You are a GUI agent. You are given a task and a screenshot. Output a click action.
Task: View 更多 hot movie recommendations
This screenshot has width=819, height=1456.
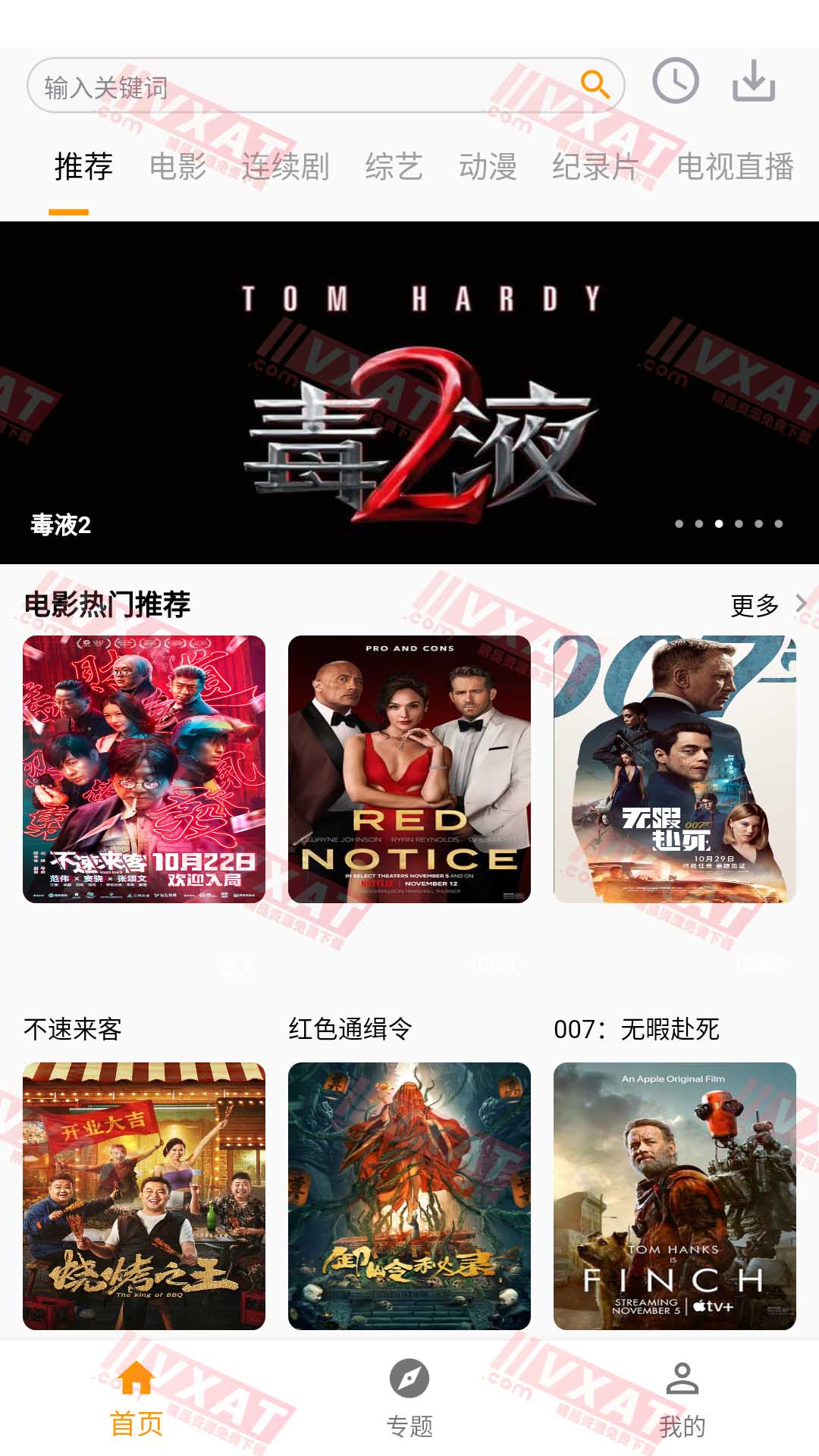(766, 604)
